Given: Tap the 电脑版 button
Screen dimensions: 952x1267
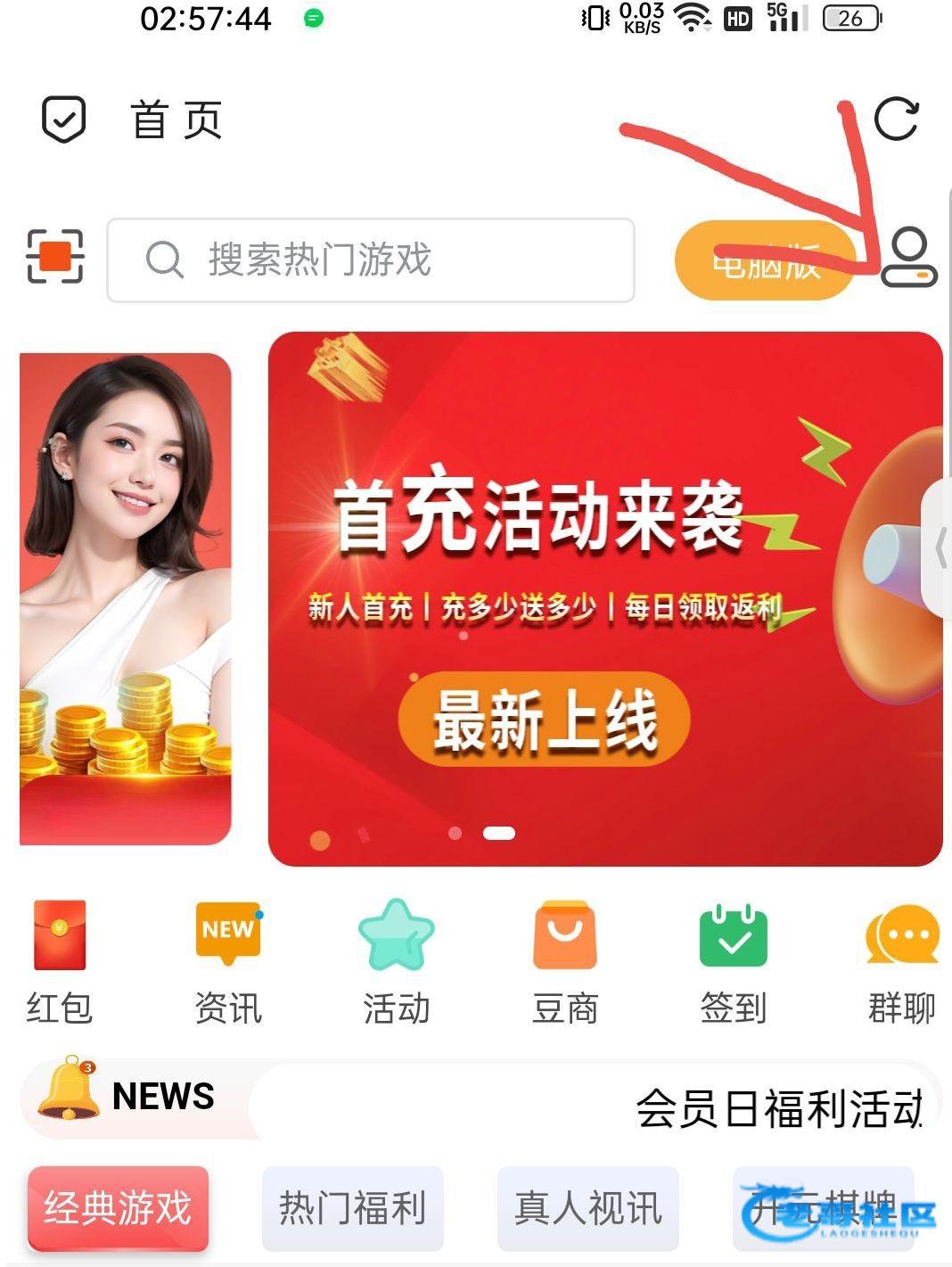Looking at the screenshot, I should [x=765, y=260].
